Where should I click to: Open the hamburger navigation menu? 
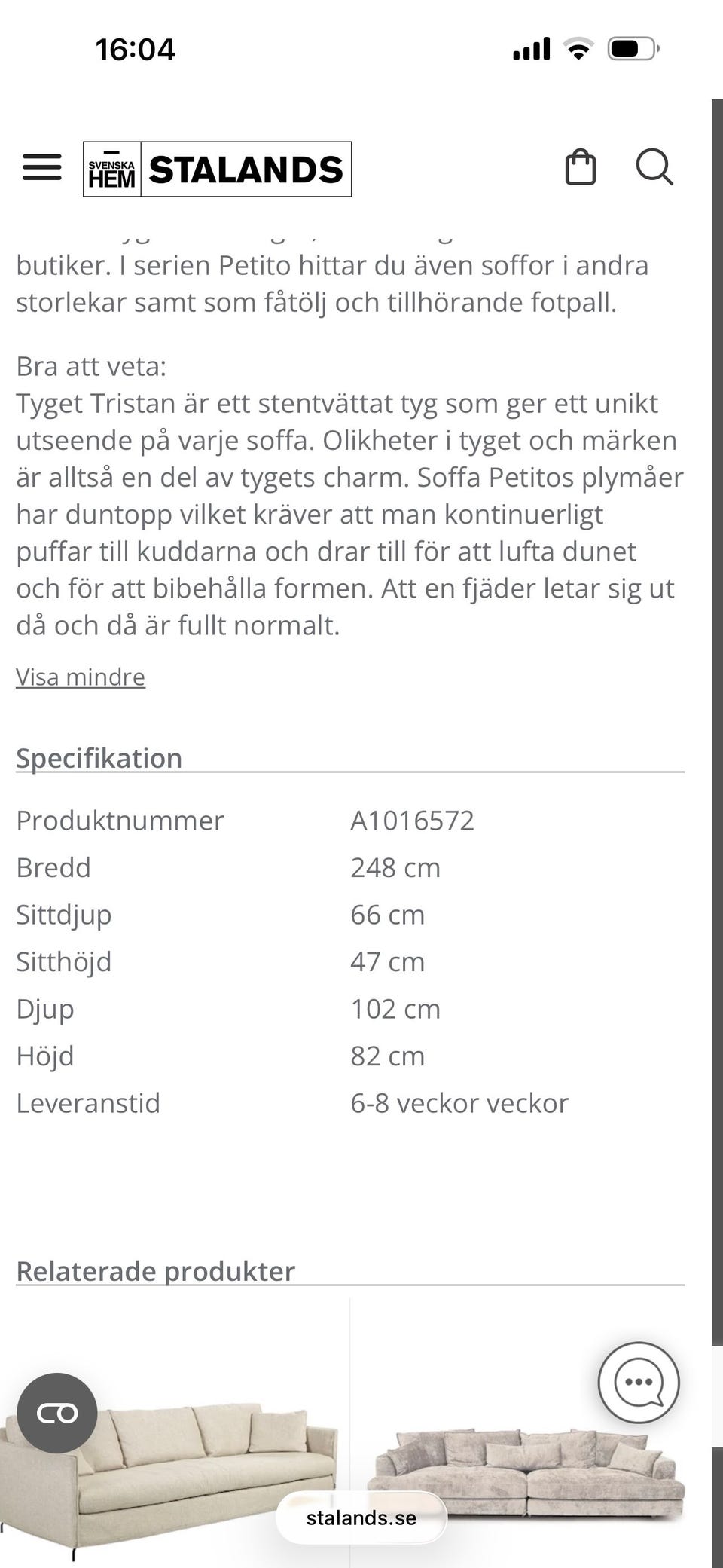pos(42,168)
